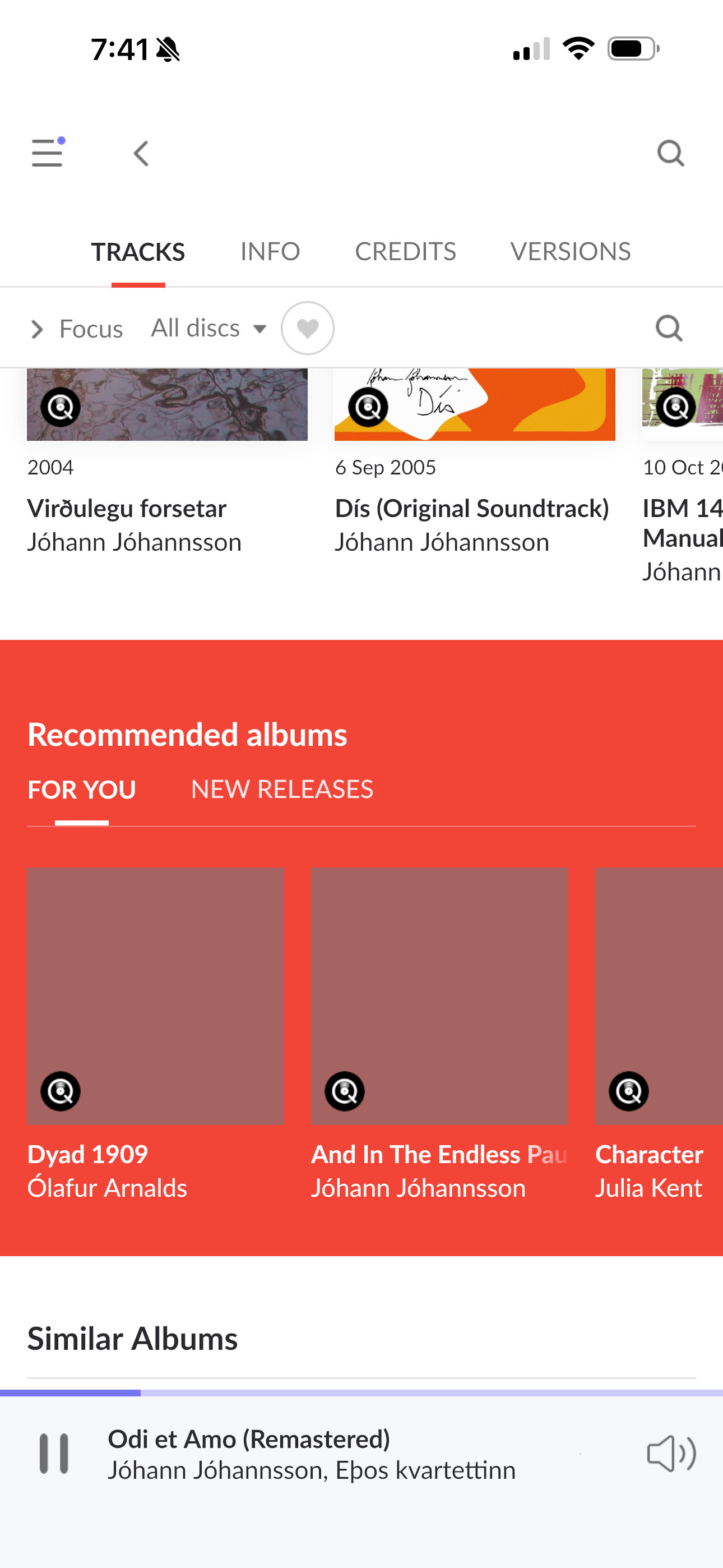Viewport: 723px width, 1568px height.
Task: Pause Odi et Amo playback
Action: [54, 1454]
